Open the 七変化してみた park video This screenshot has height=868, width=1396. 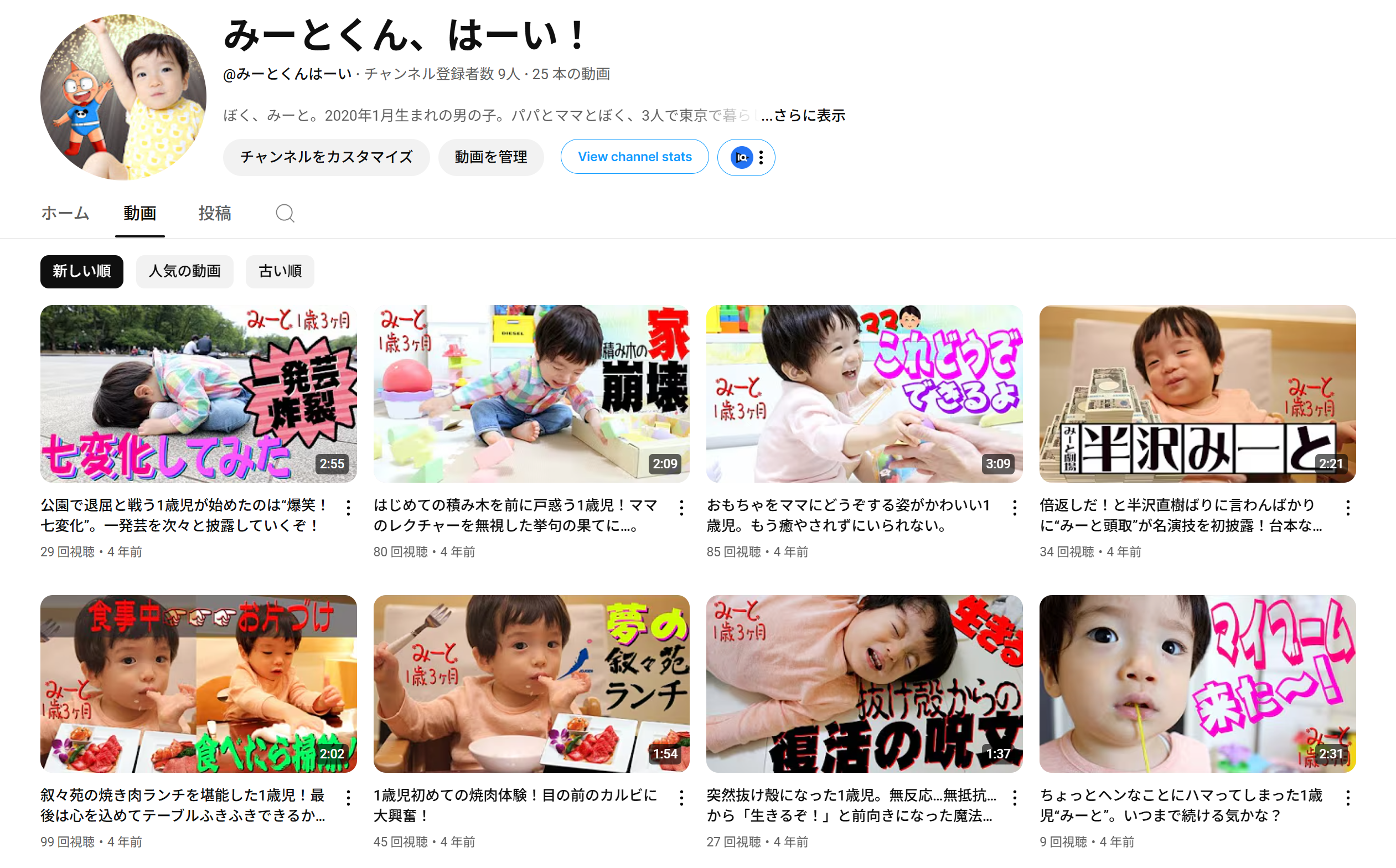(x=198, y=394)
